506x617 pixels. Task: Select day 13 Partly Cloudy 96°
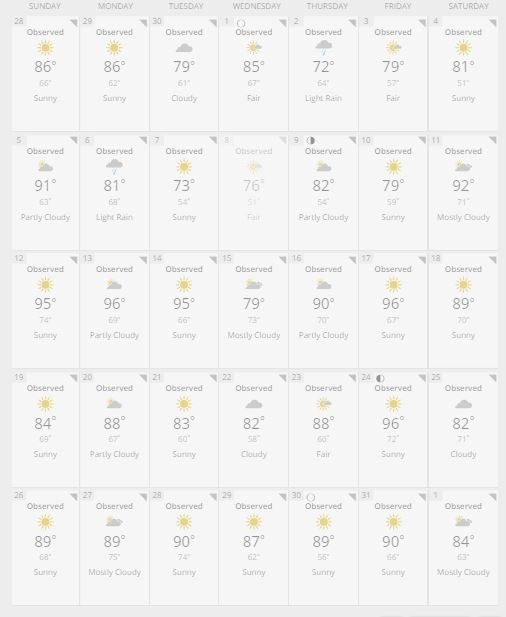coord(114,311)
